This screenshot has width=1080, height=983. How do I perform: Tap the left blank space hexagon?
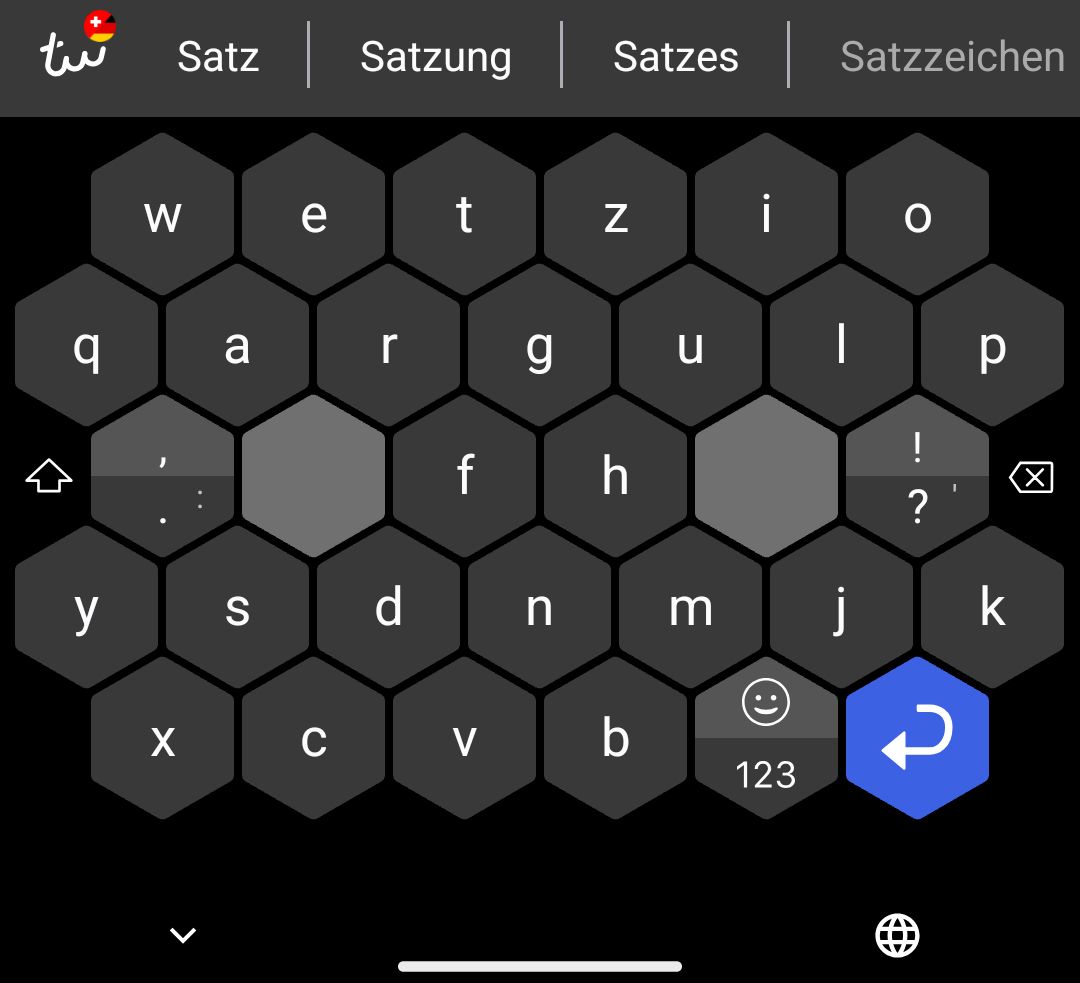(313, 477)
